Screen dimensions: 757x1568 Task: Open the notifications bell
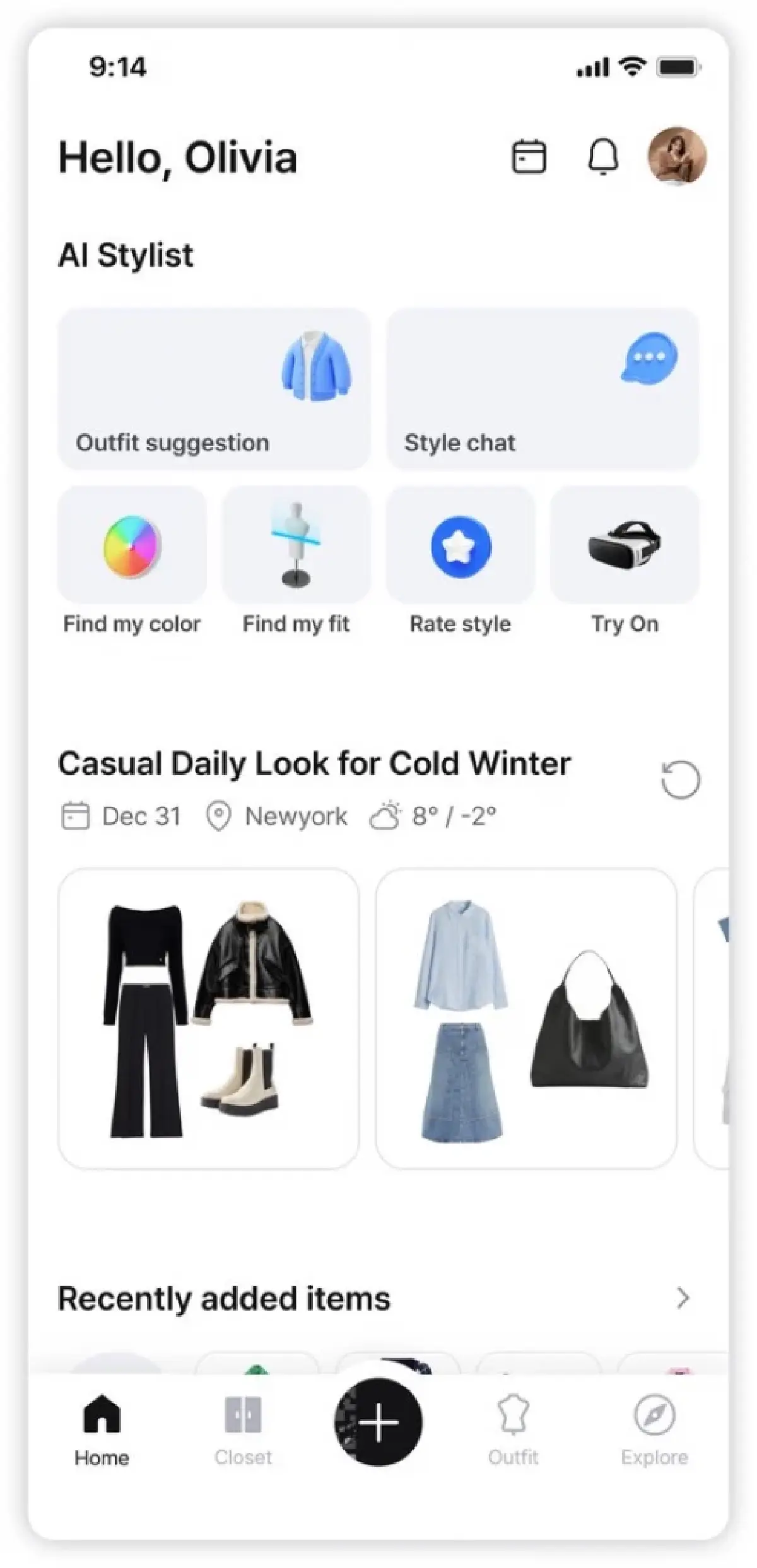click(x=603, y=156)
